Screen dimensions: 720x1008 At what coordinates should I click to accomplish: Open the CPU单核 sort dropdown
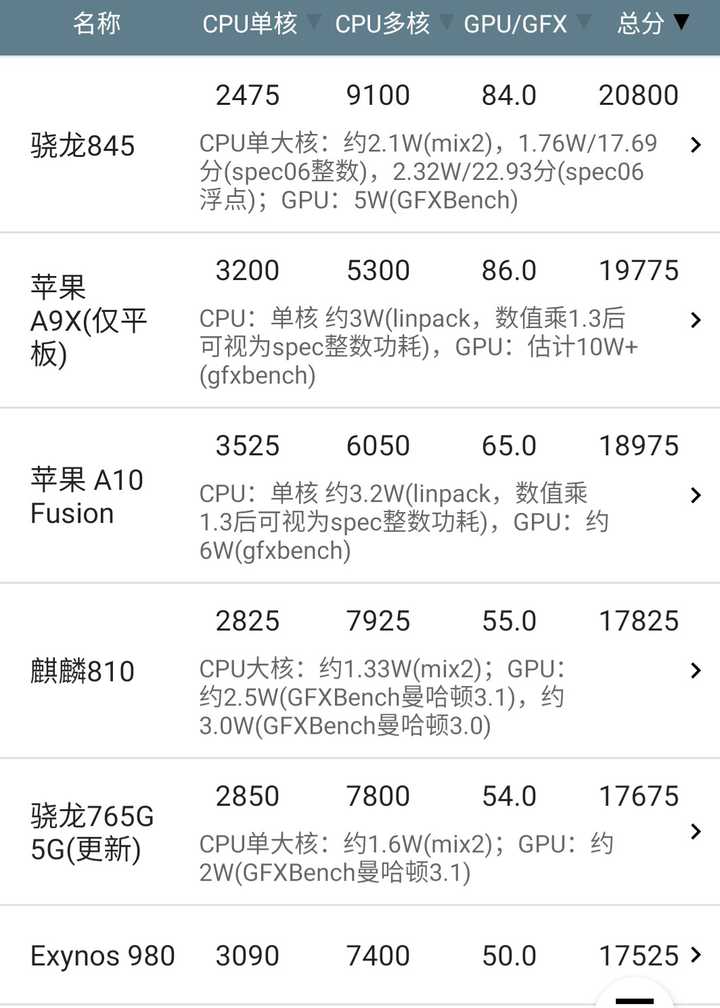[313, 22]
